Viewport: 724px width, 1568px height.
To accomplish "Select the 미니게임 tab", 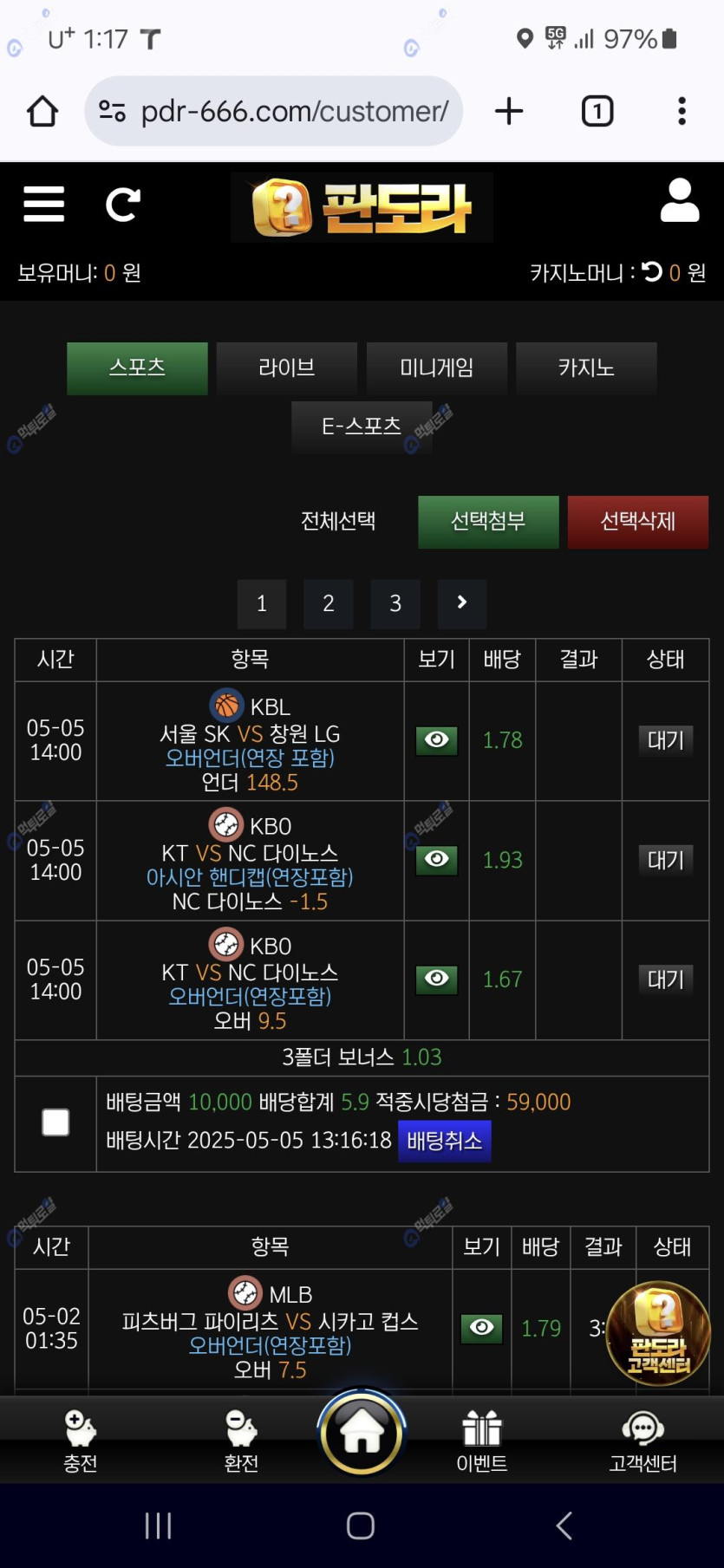I will point(436,368).
